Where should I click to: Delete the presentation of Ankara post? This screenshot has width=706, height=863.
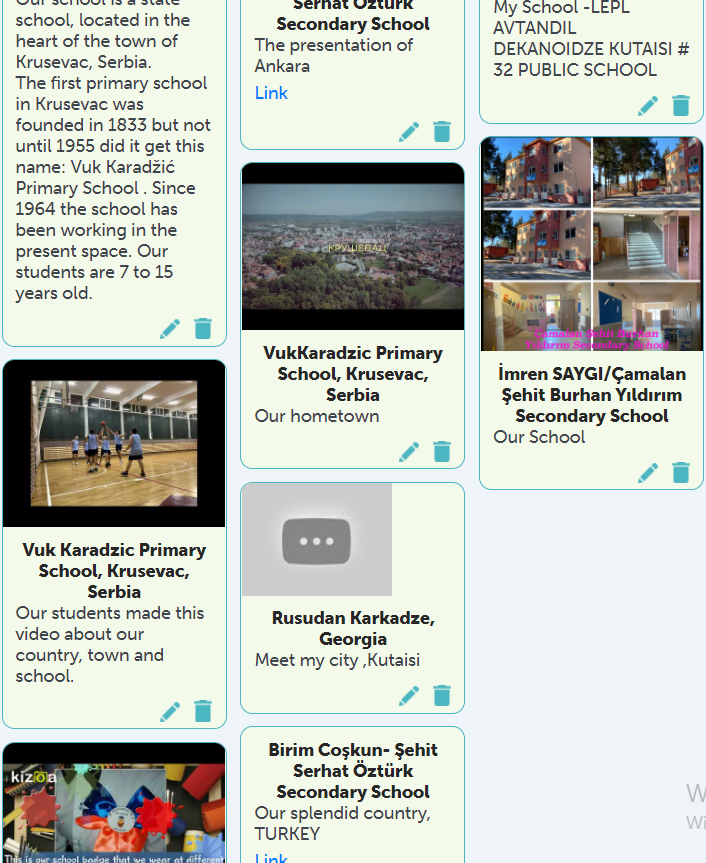point(442,132)
